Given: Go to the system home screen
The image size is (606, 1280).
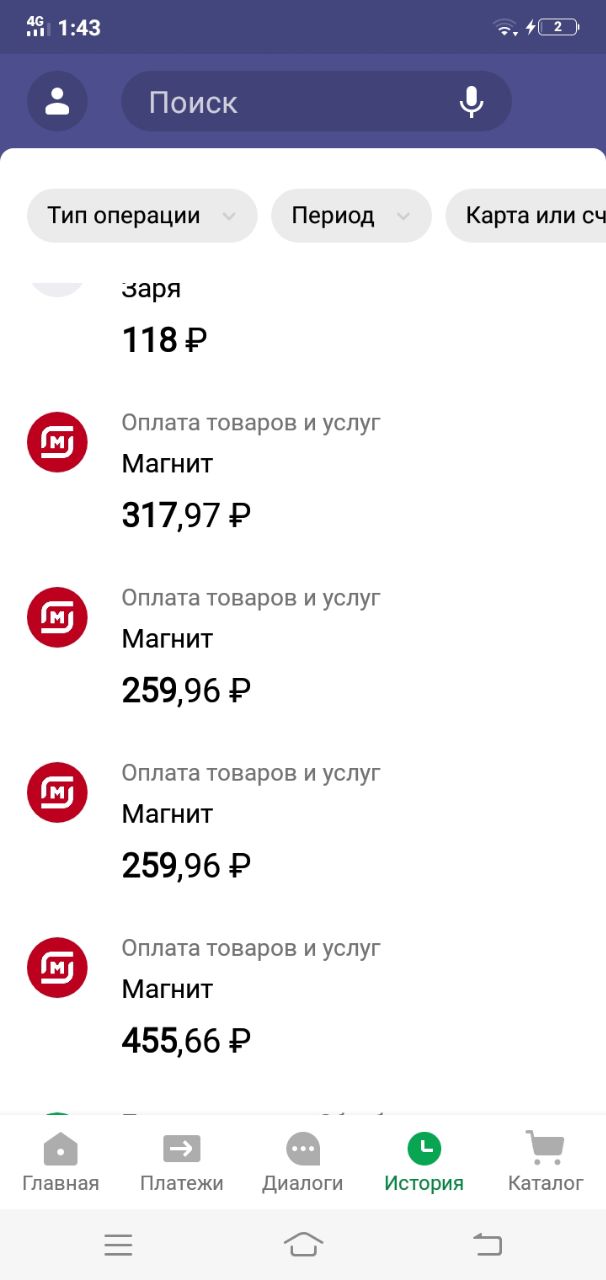Looking at the screenshot, I should click(x=303, y=1244).
